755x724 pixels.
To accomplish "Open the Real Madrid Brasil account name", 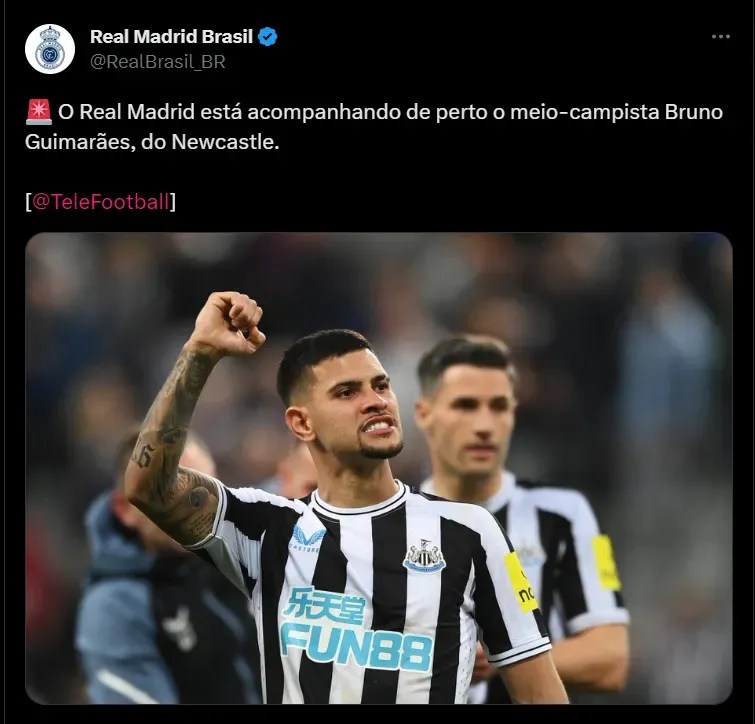I will (x=171, y=37).
